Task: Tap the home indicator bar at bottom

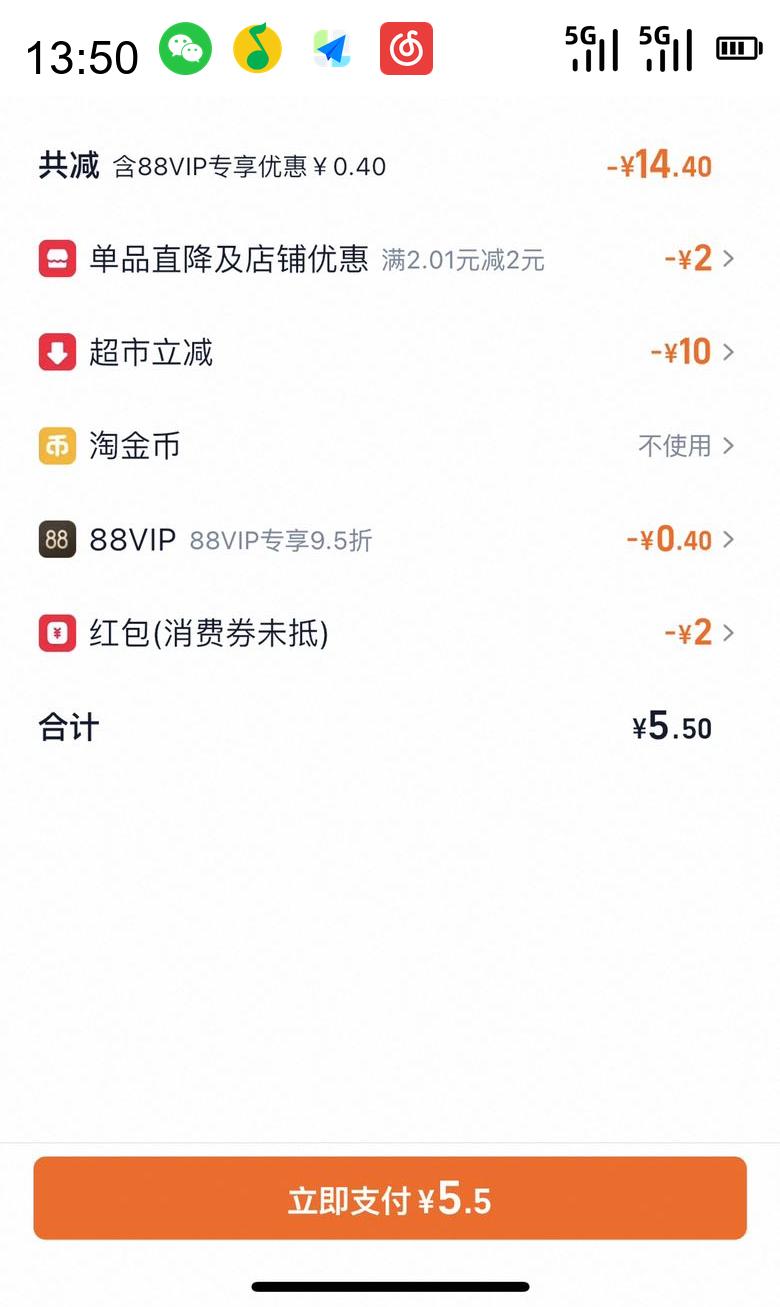Action: (390, 1288)
